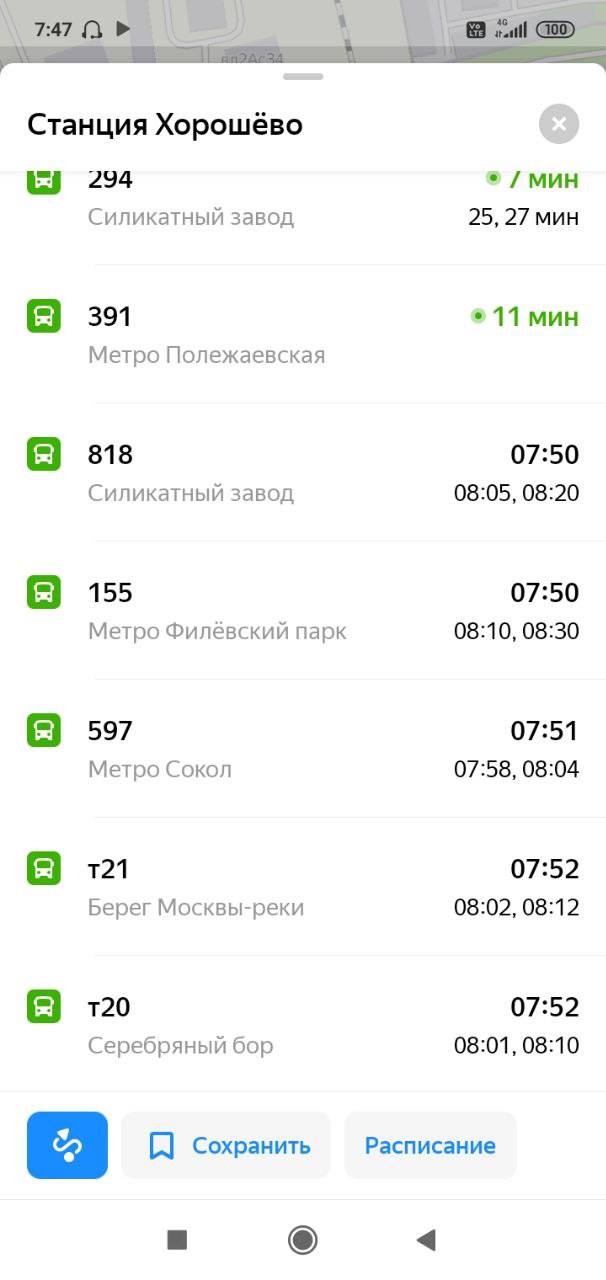606x1280 pixels.
Task: Tap Сохранить to save this stop
Action: point(226,1145)
